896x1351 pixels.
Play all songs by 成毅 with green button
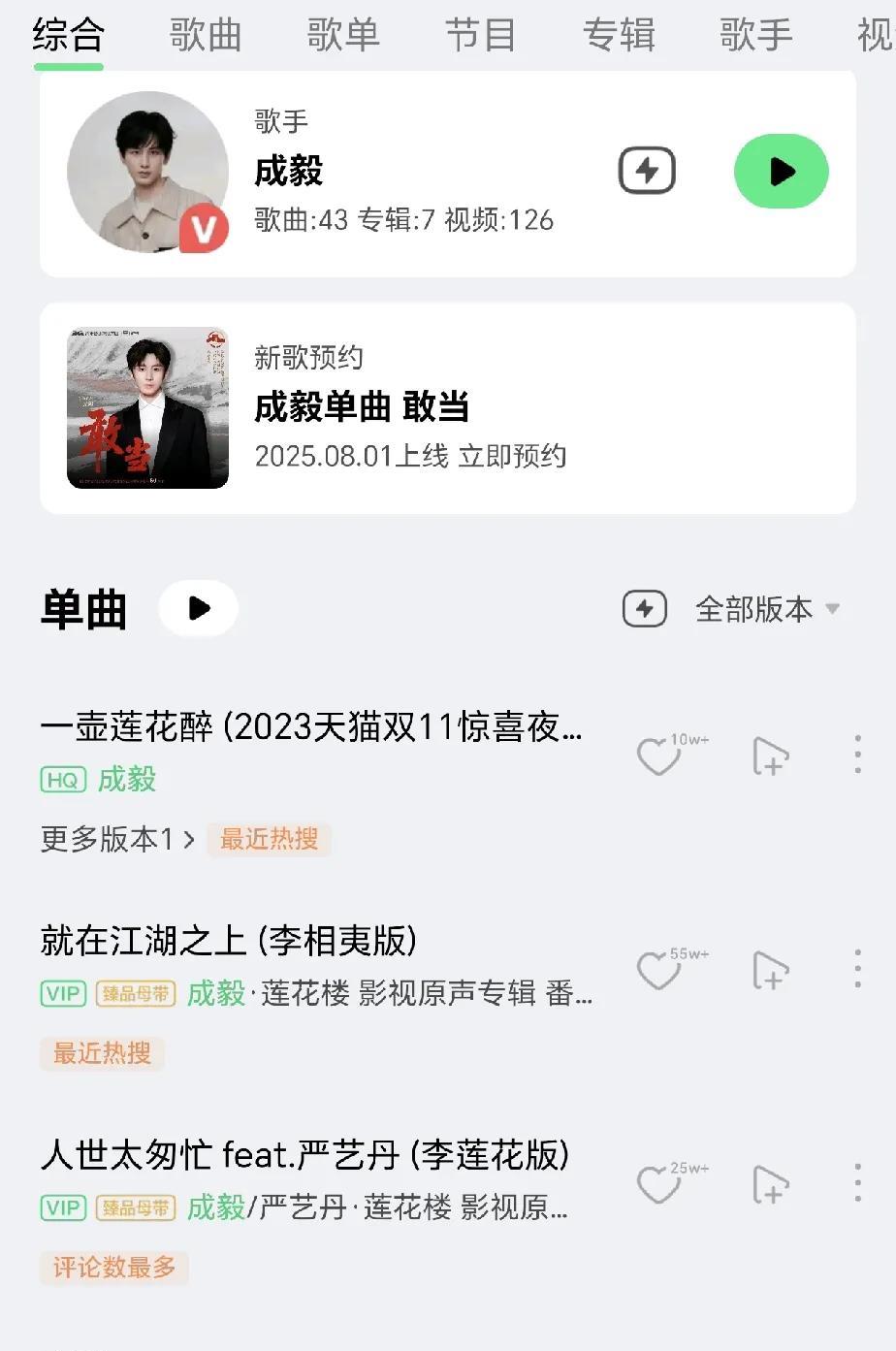(x=781, y=172)
